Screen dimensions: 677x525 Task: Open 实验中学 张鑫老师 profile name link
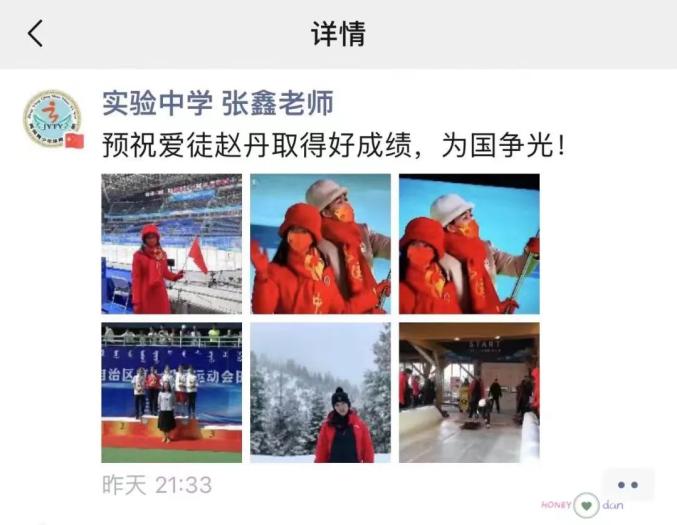(218, 103)
